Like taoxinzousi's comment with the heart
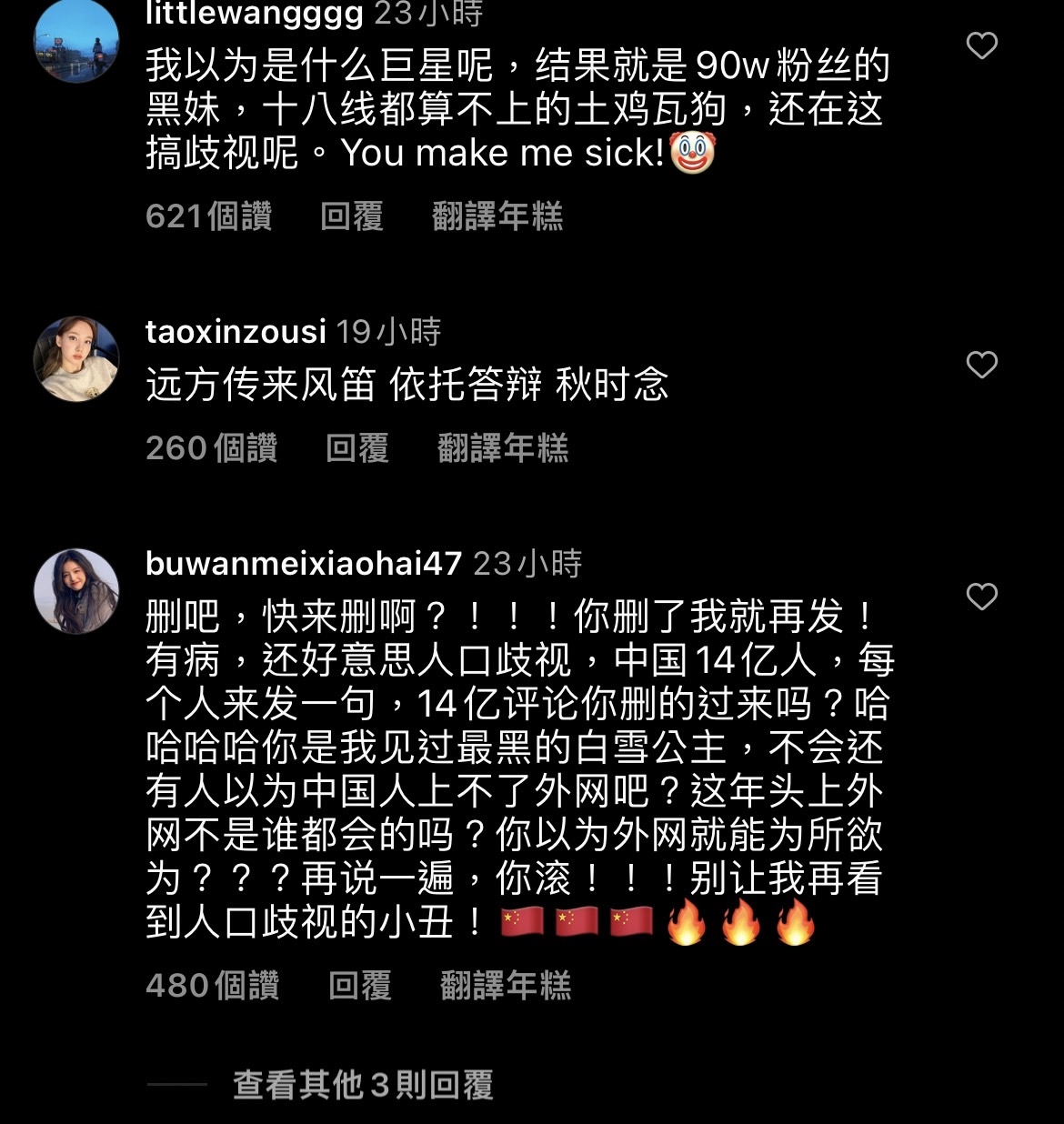The height and width of the screenshot is (1124, 1064). (x=980, y=363)
